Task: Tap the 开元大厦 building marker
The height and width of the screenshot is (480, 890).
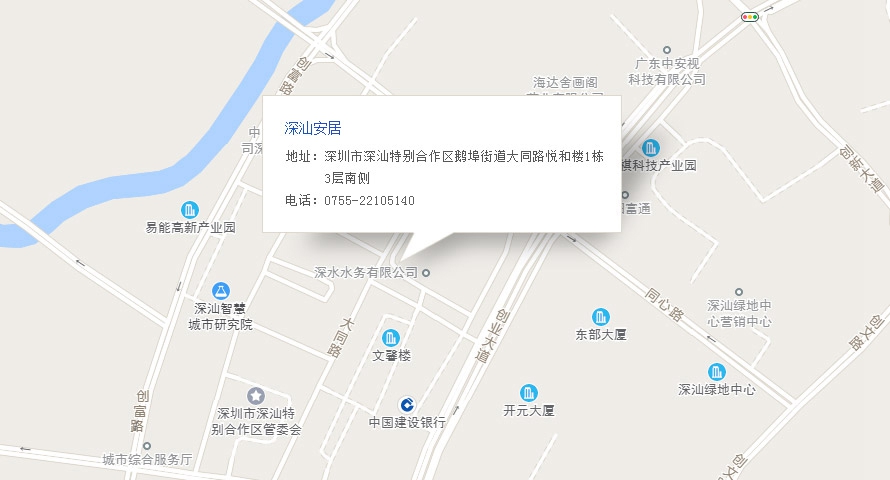Action: pyautogui.click(x=529, y=392)
